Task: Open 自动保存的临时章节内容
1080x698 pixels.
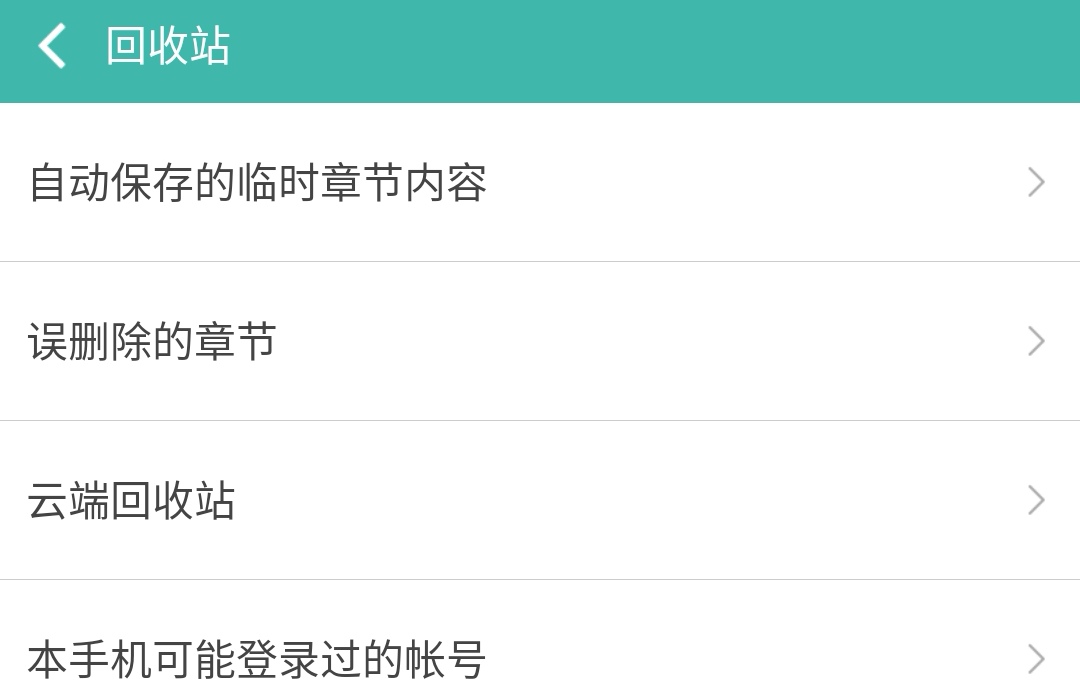Action: pyautogui.click(x=540, y=183)
